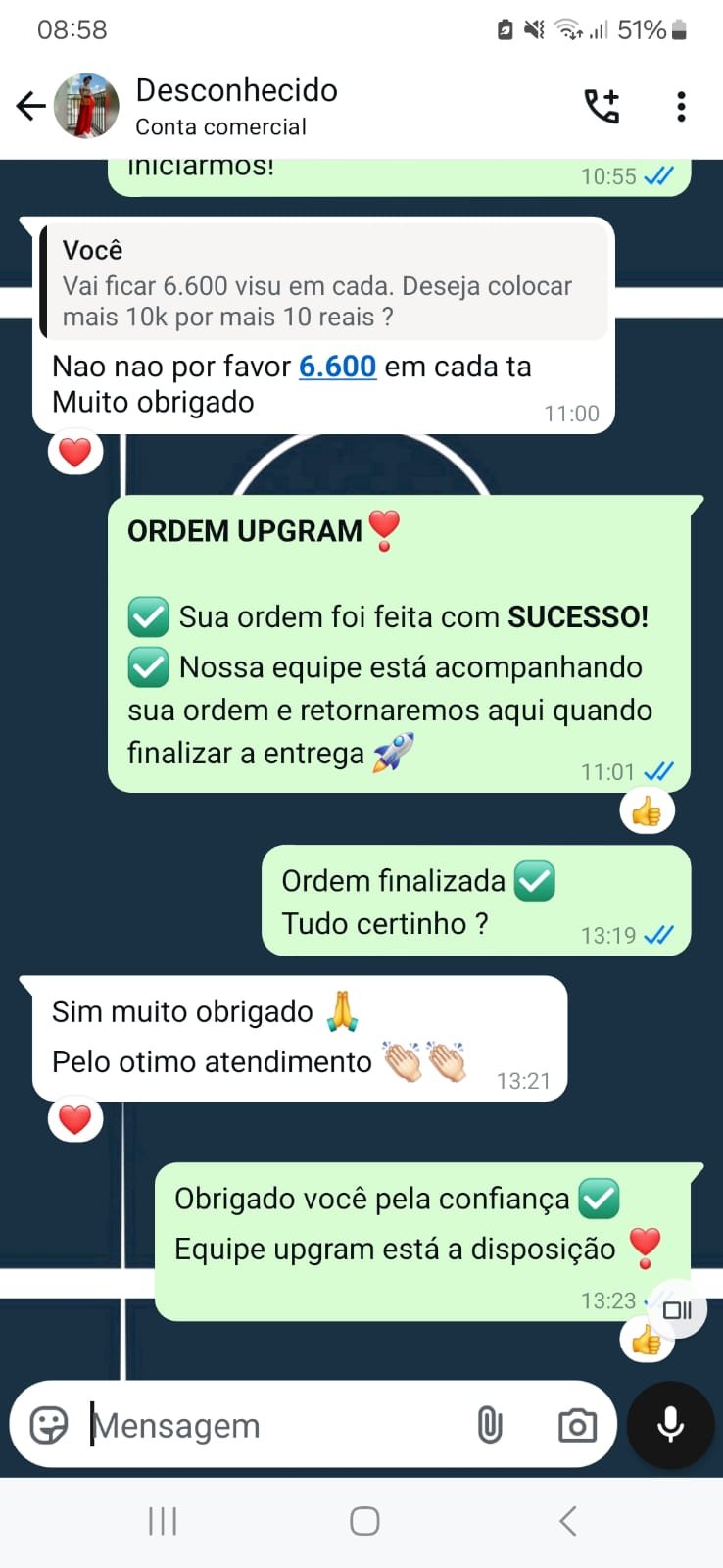The width and height of the screenshot is (723, 1568).
Task: Attach a file with the paperclip
Action: coord(490,1425)
